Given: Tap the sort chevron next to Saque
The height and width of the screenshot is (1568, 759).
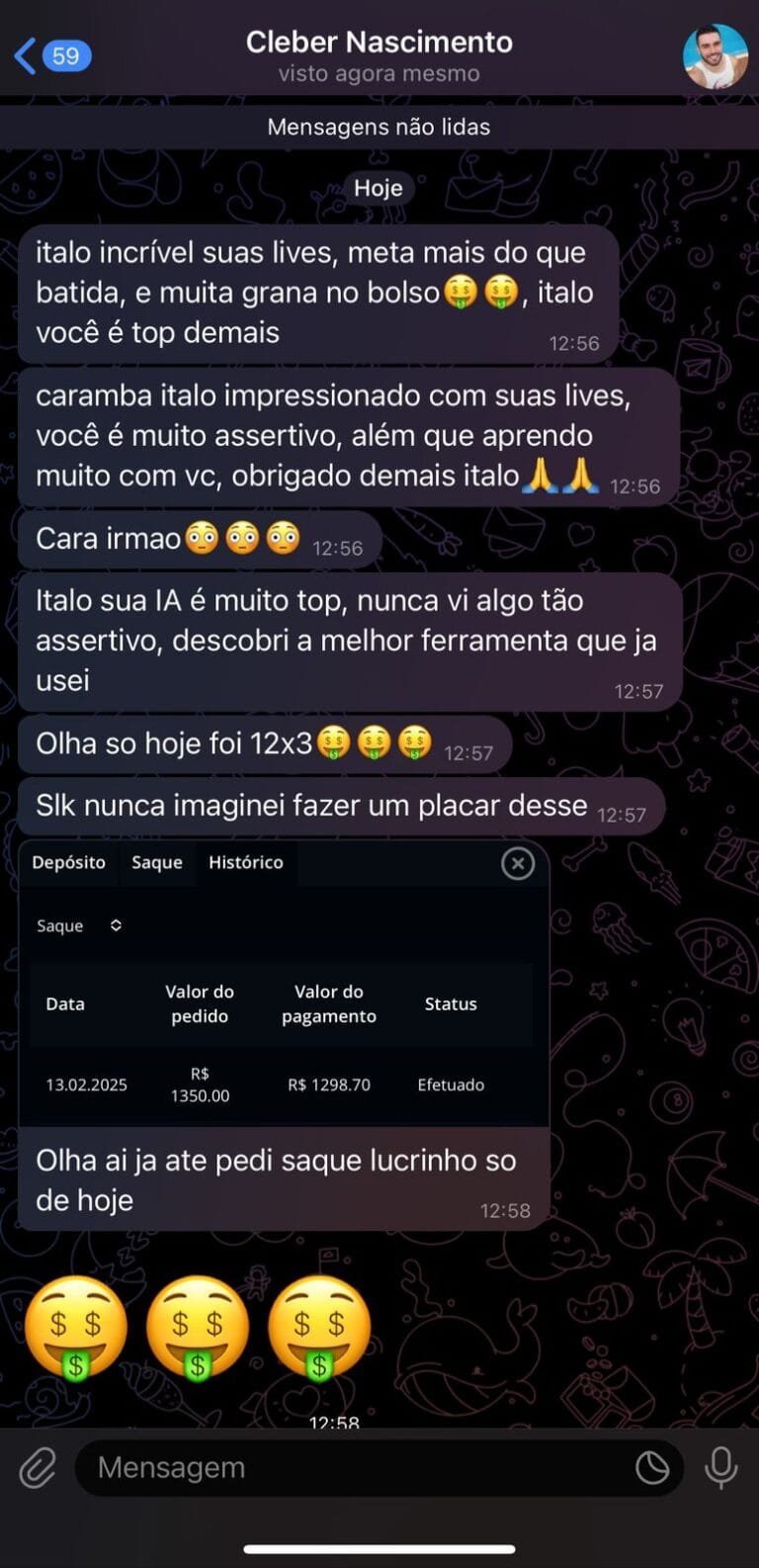Looking at the screenshot, I should pyautogui.click(x=117, y=925).
